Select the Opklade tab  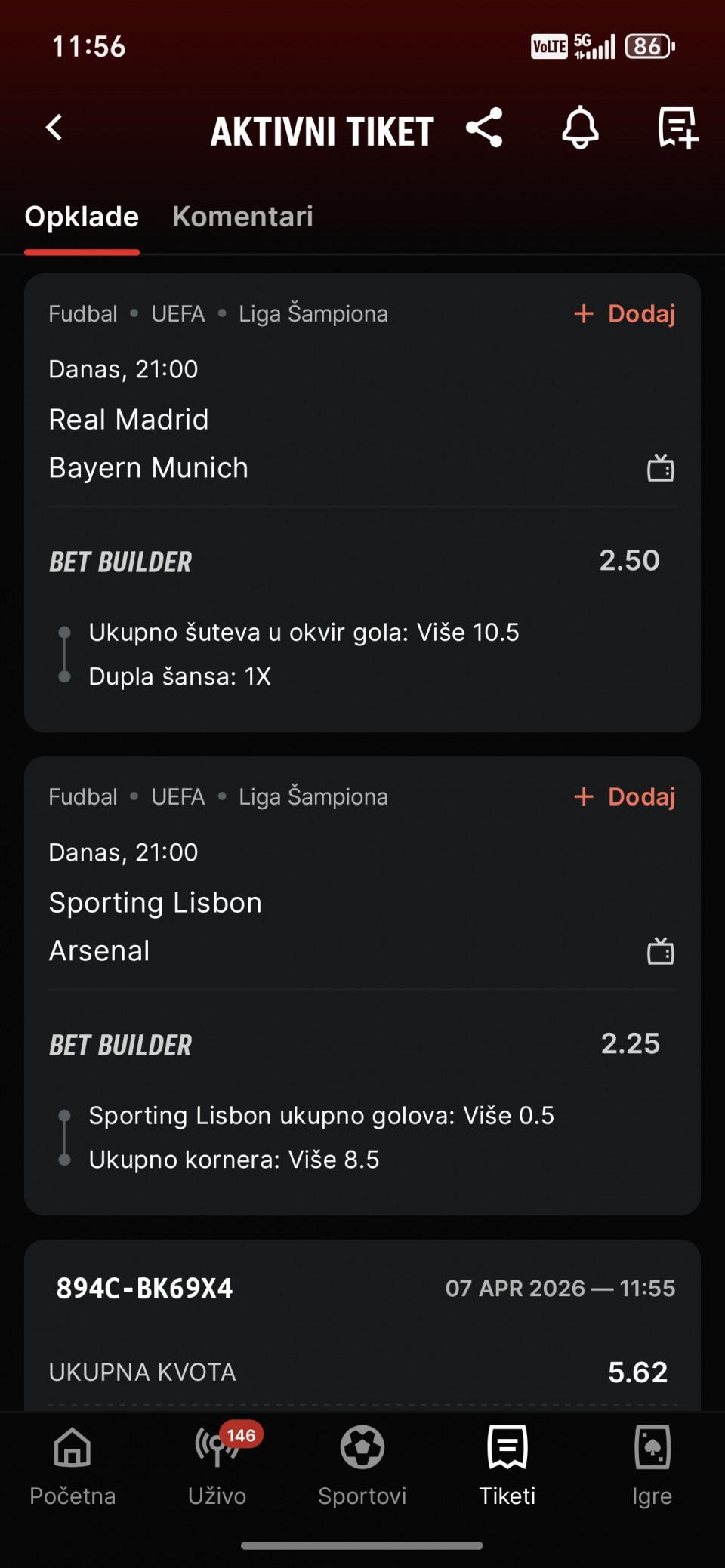tap(82, 217)
